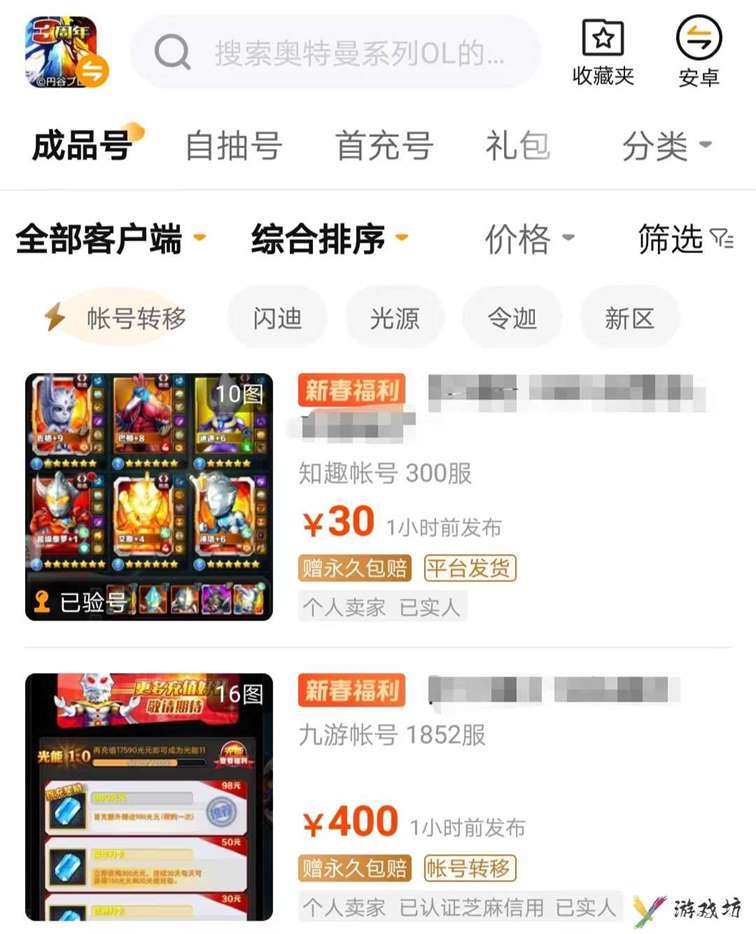Open the 综合排序 sort dropdown
The height and width of the screenshot is (934, 756).
click(x=329, y=239)
